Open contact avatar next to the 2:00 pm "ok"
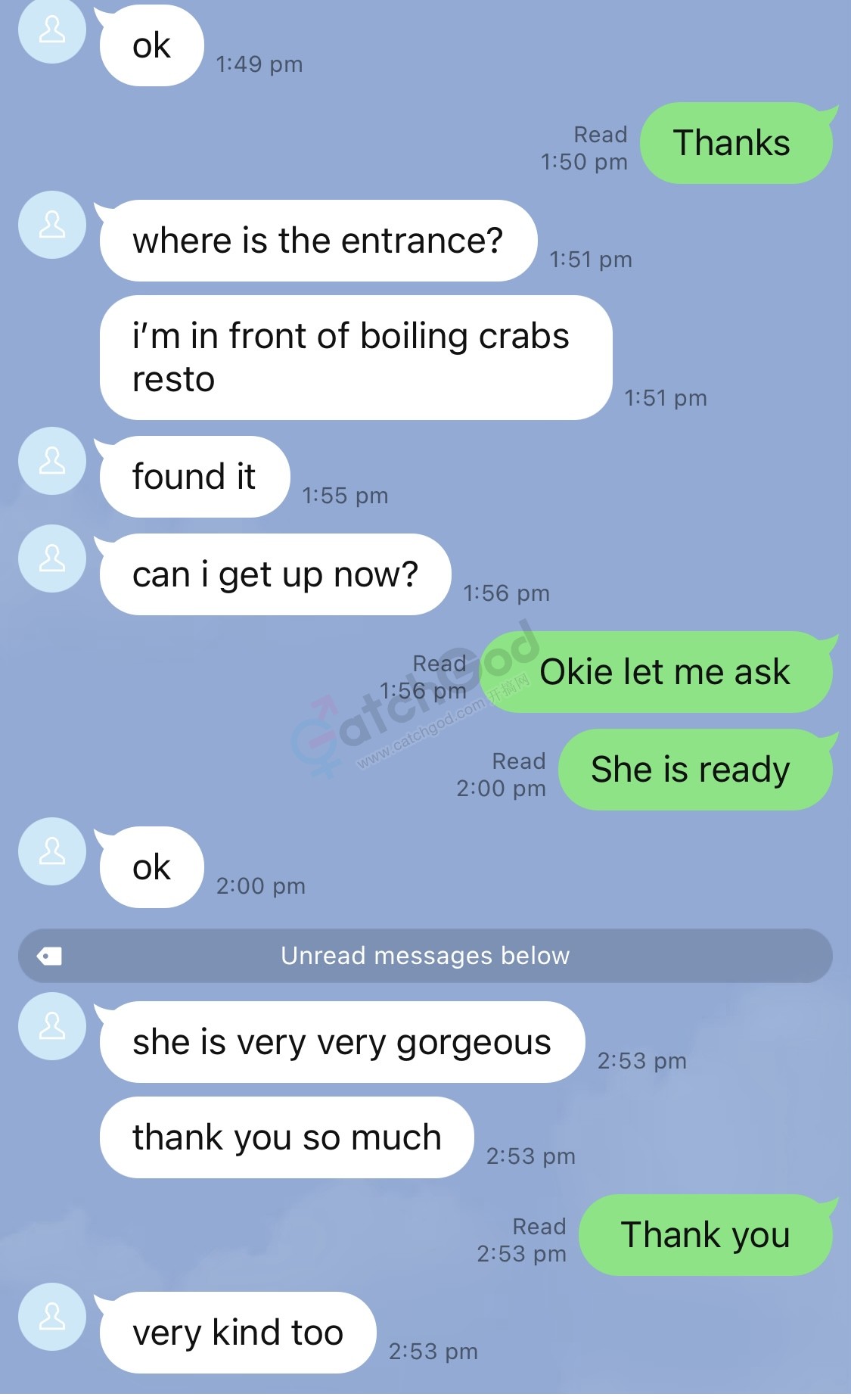This screenshot has height=1400, width=851. (51, 851)
